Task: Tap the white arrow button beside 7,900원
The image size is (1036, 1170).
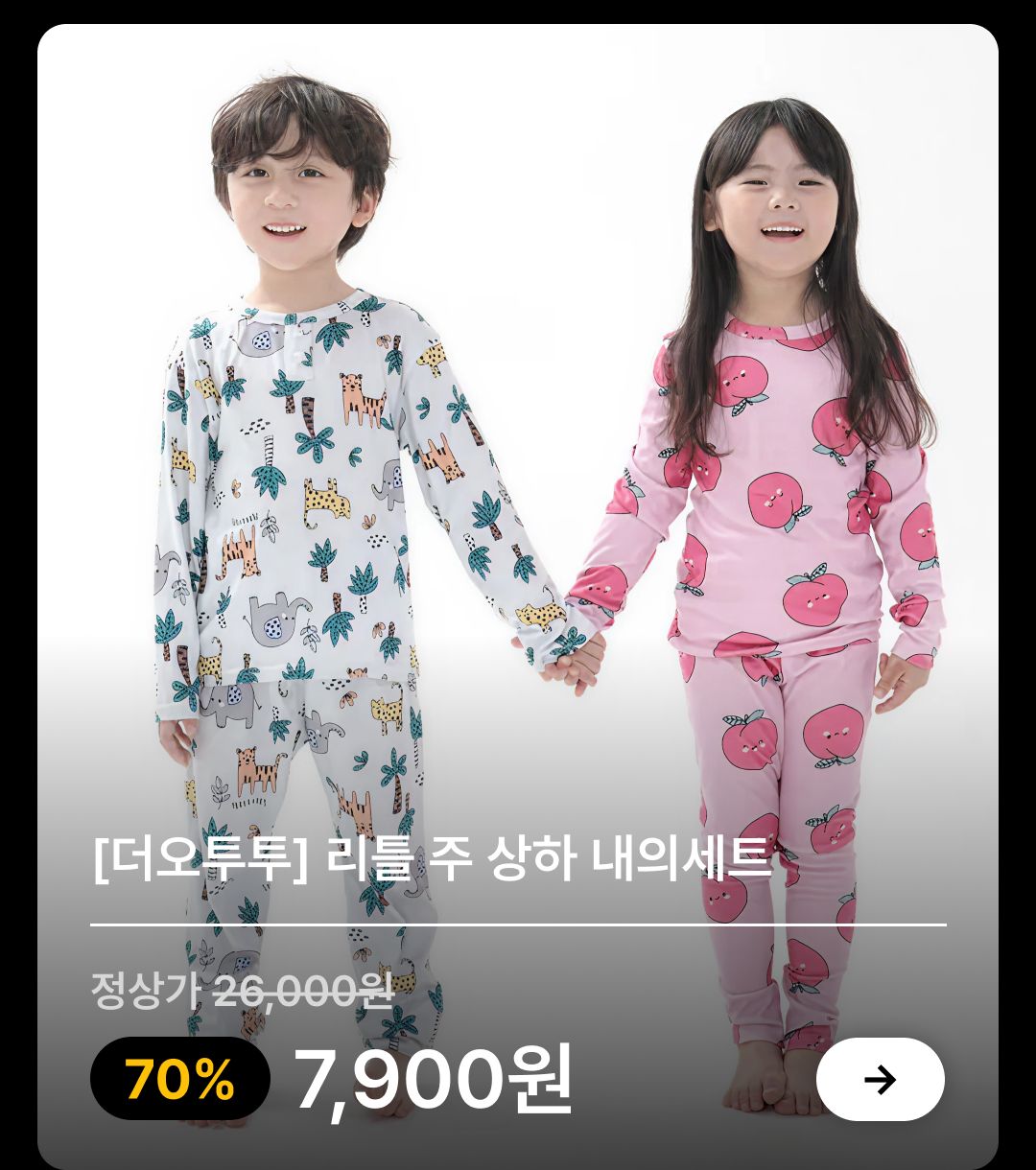Action: 880,1080
